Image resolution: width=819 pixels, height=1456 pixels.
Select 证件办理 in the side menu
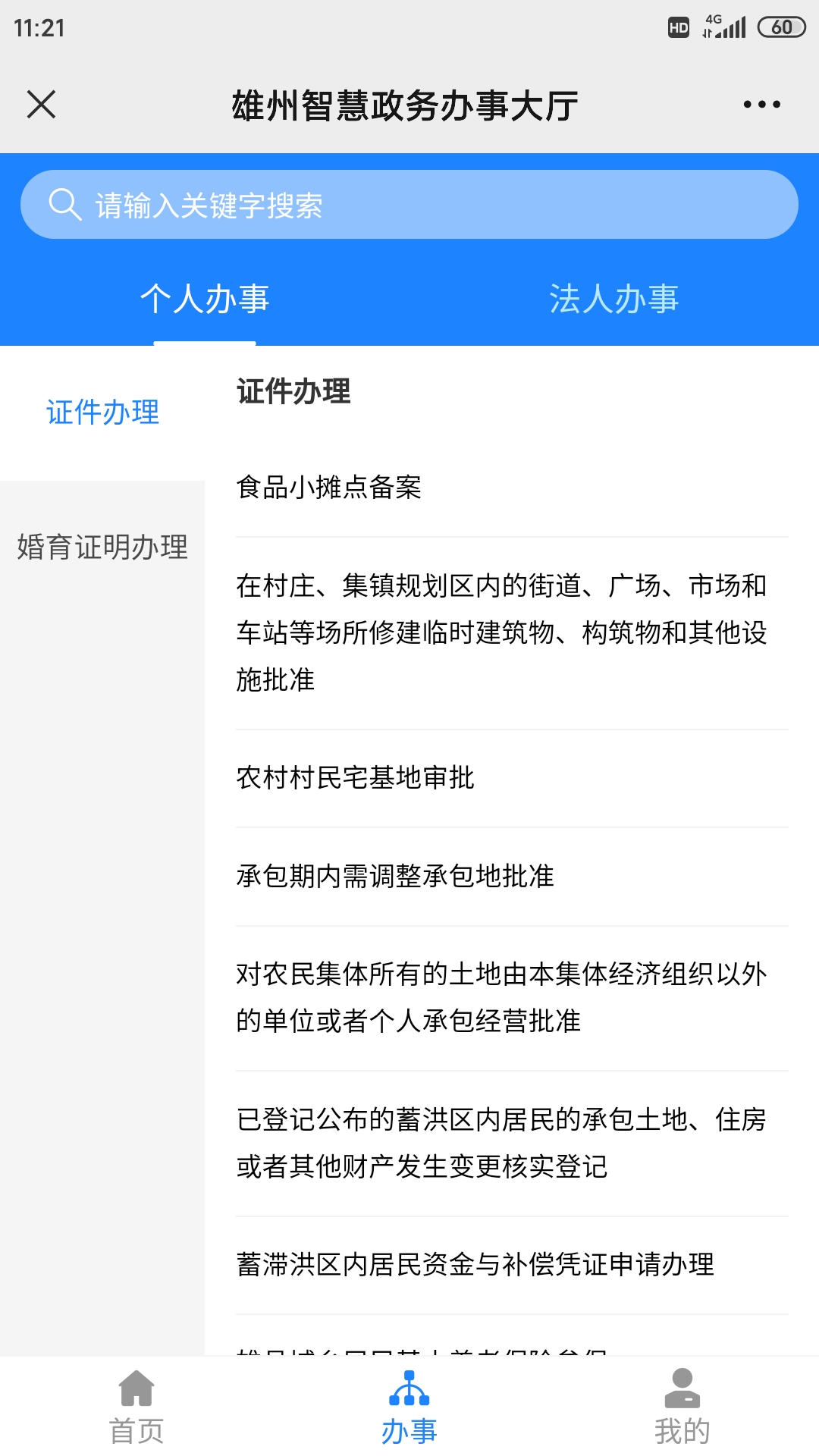102,413
